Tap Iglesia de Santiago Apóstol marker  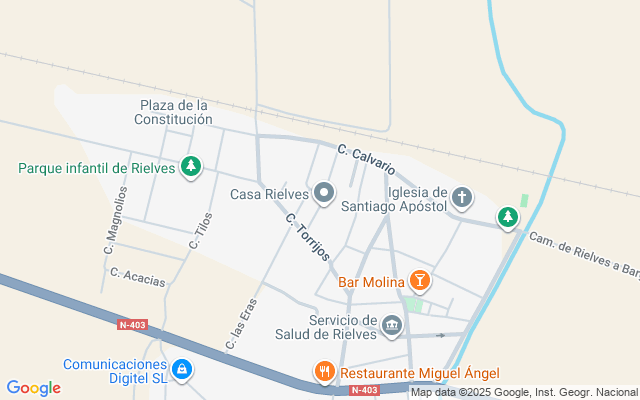point(462,196)
